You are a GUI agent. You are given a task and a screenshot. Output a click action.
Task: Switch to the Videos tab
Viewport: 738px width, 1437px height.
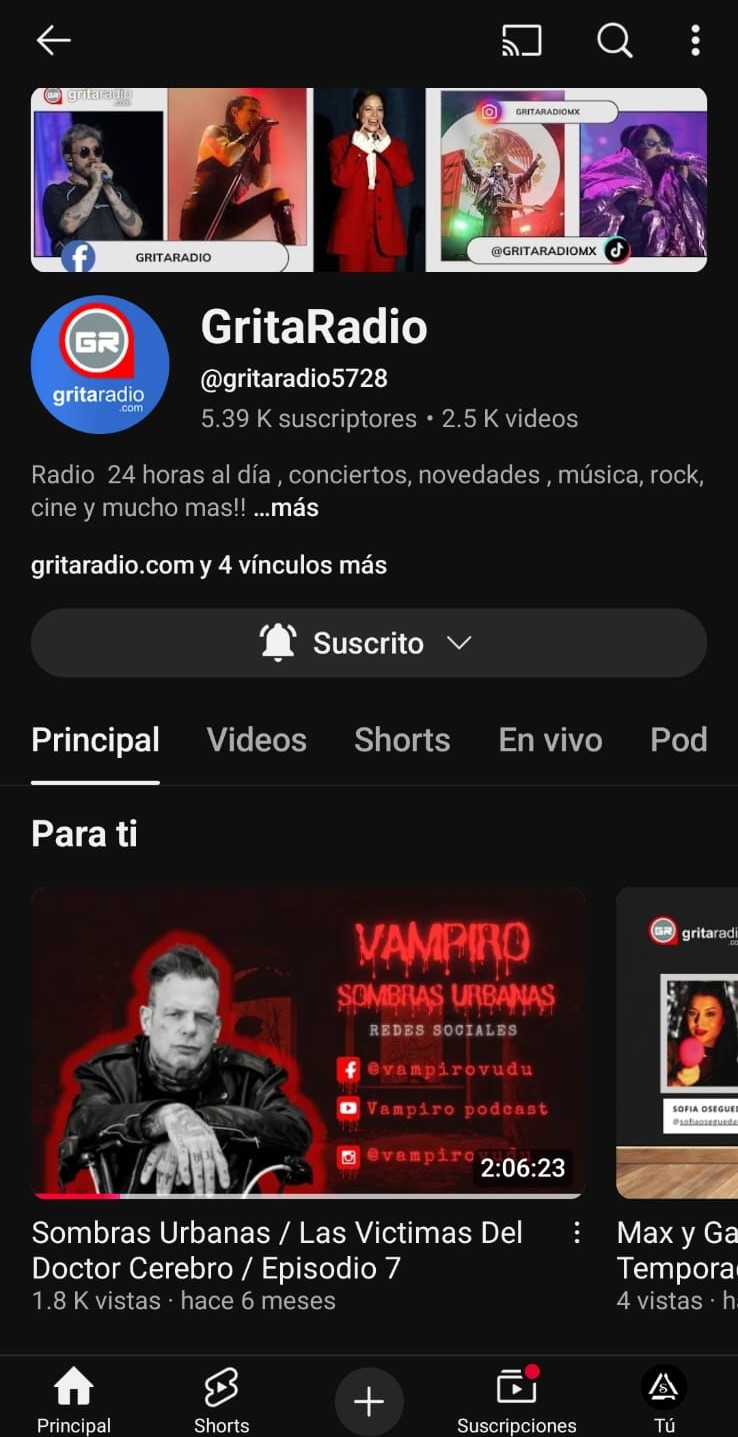pyautogui.click(x=256, y=740)
